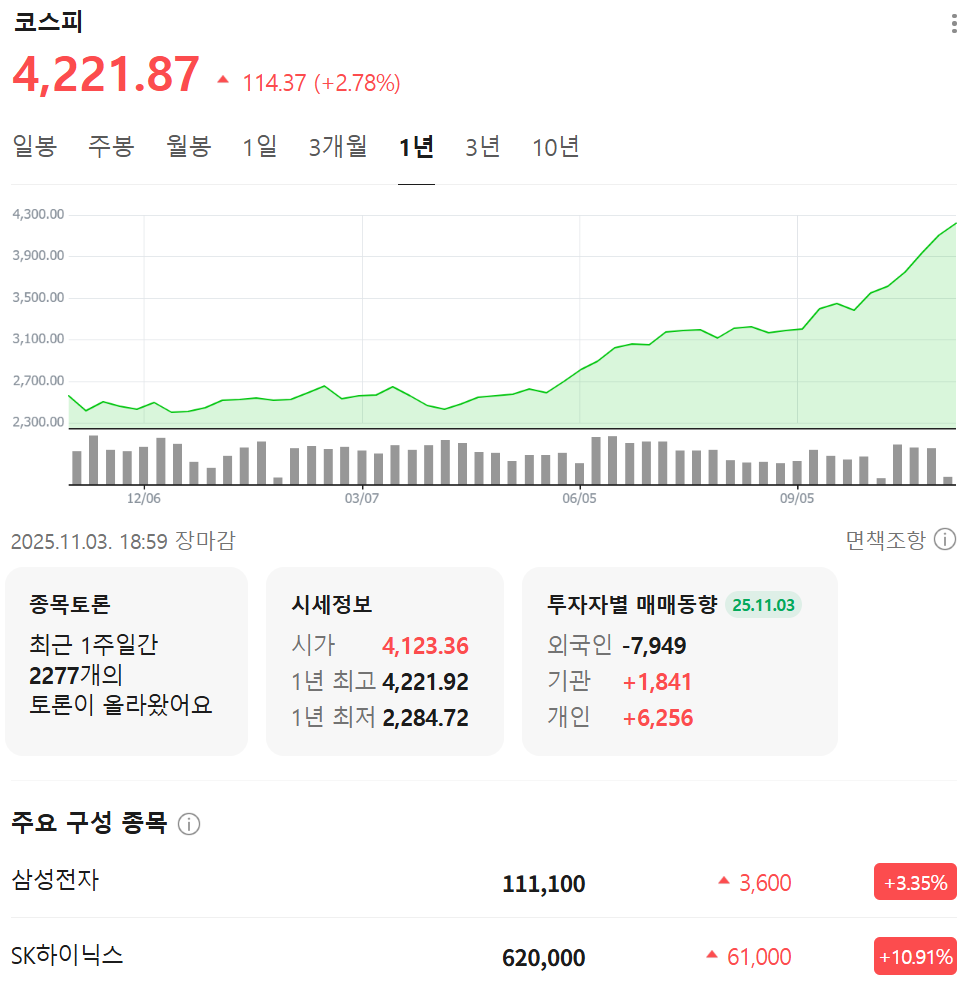
Task: Select the 3개월 chart period
Action: [x=338, y=147]
